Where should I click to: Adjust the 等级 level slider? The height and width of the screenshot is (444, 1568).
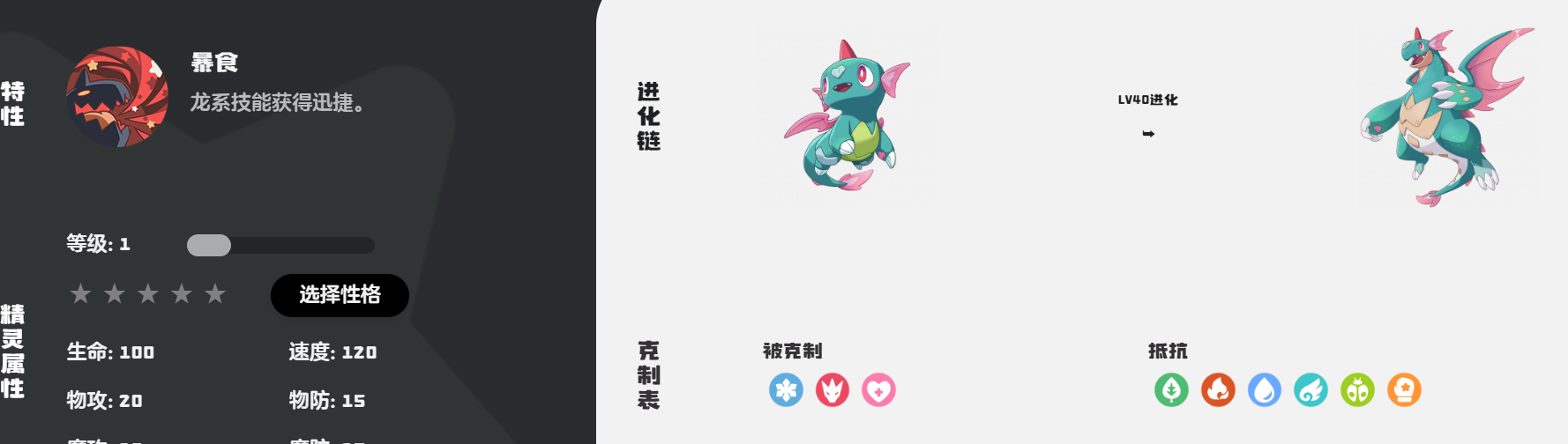(x=210, y=246)
